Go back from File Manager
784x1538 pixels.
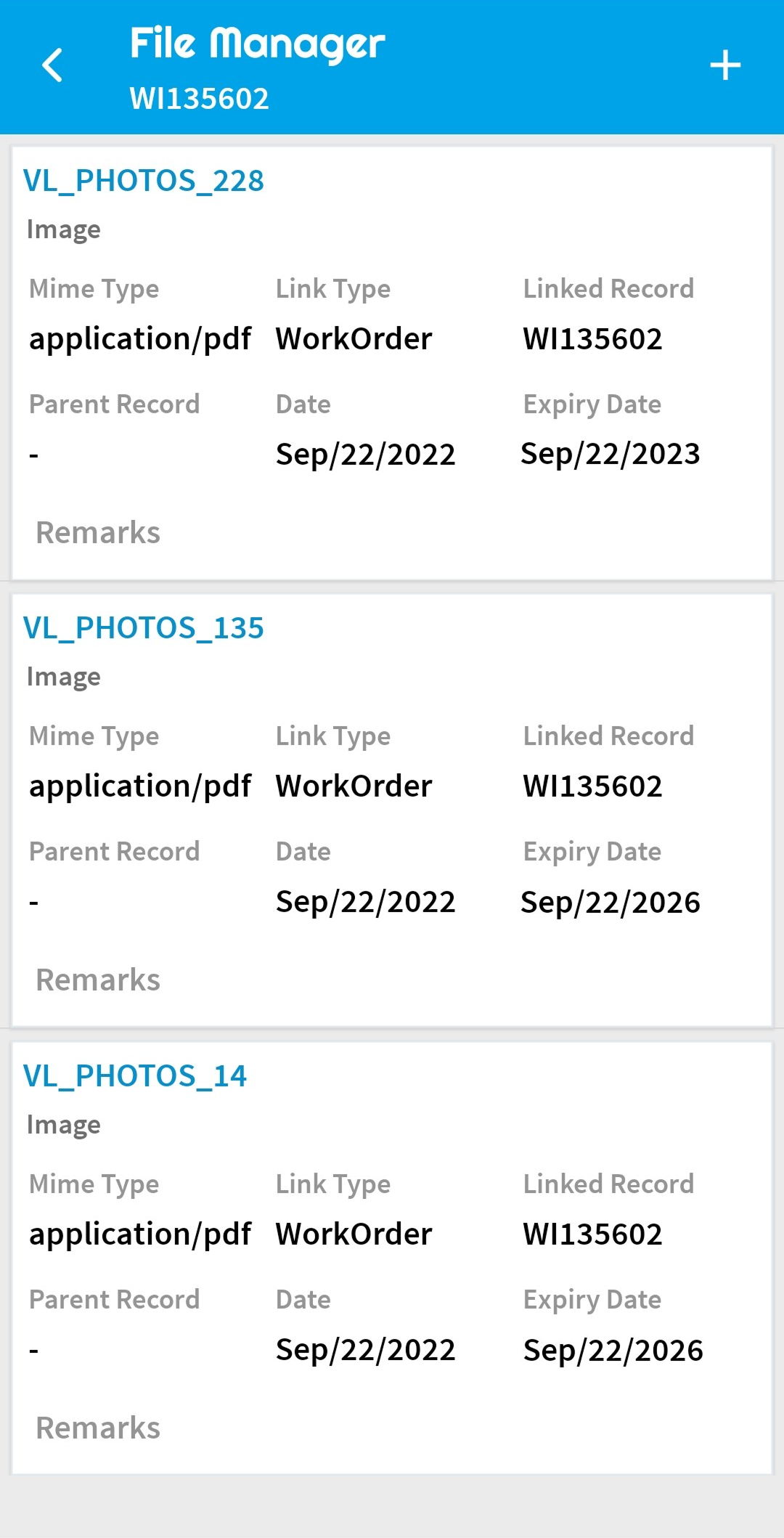(52, 65)
